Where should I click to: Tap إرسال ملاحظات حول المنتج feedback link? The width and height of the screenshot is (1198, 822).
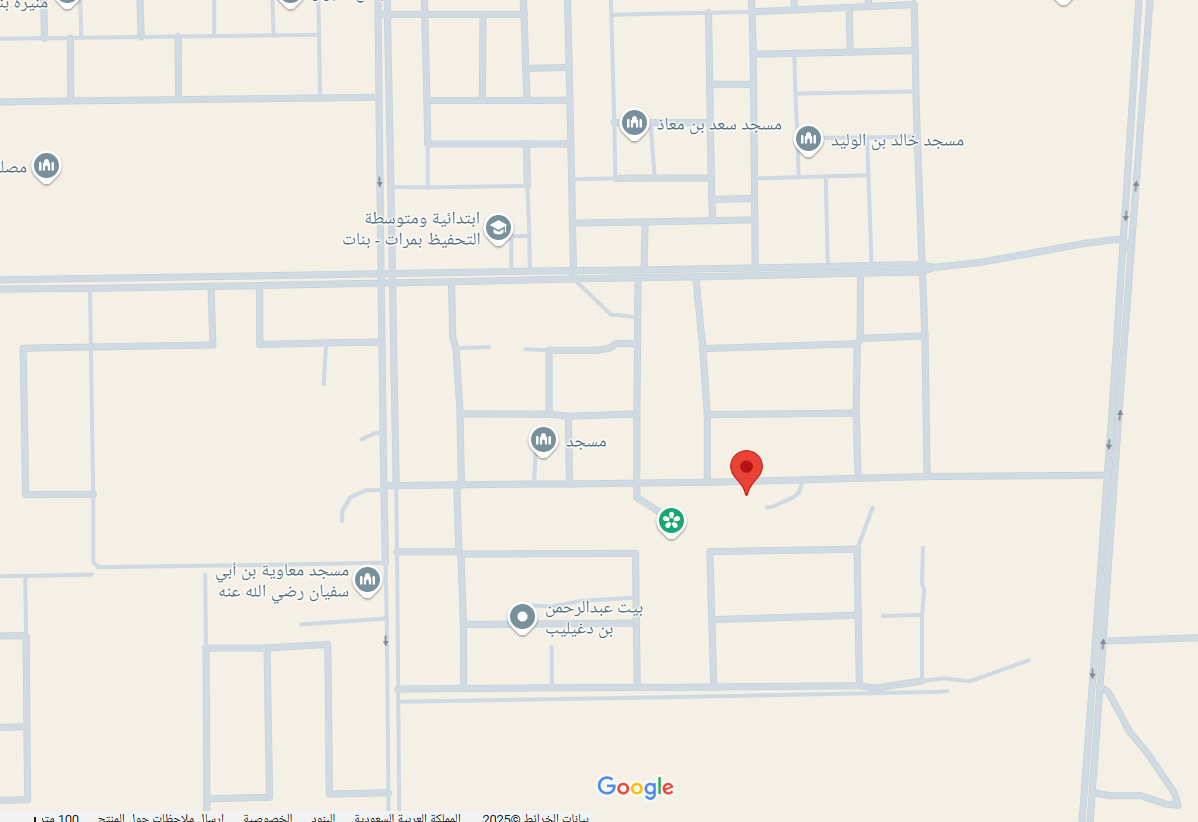point(160,817)
